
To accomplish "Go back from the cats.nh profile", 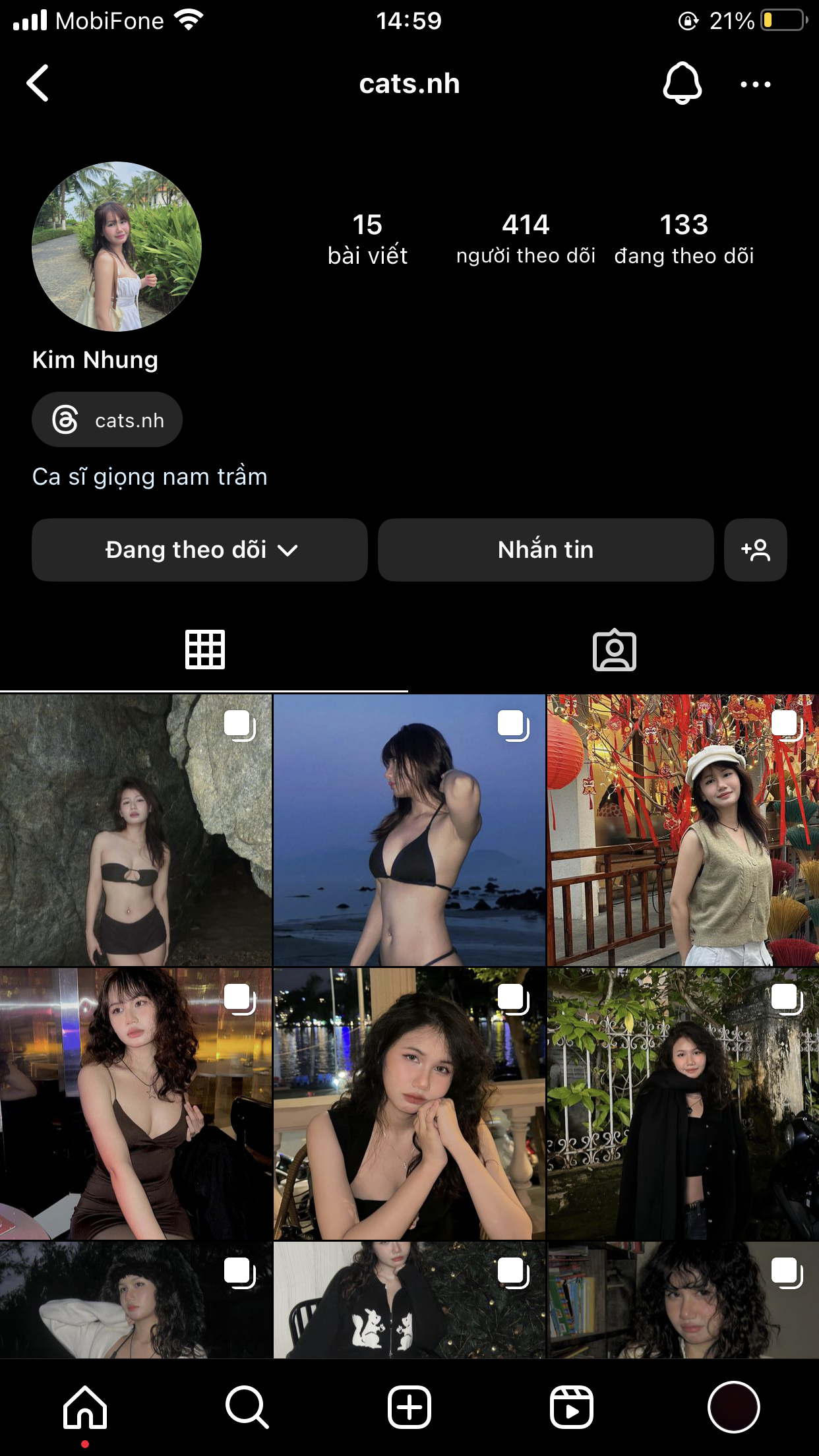I will tap(38, 84).
